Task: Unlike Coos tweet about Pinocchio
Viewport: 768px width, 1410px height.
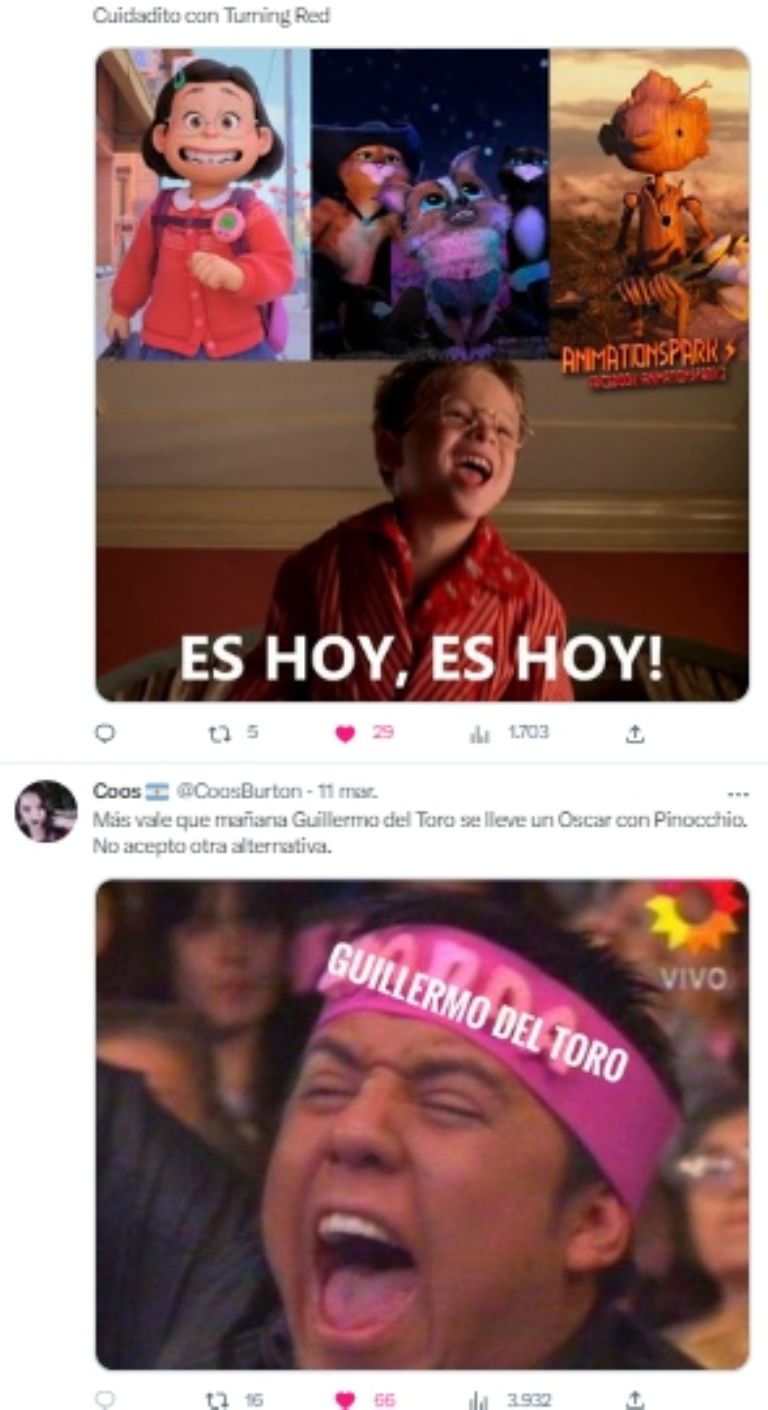Action: click(x=345, y=1400)
